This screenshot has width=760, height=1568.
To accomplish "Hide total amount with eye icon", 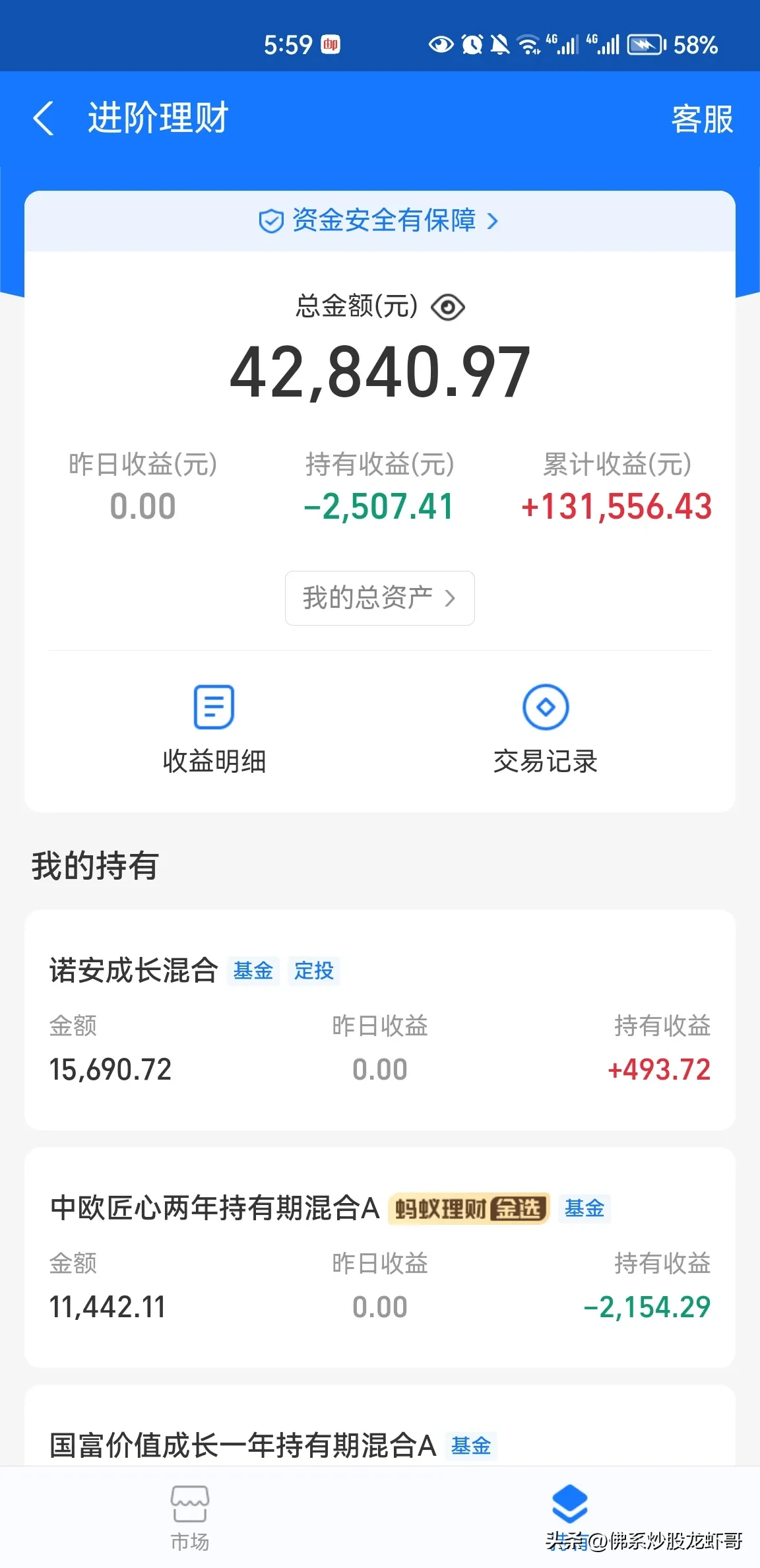I will pyautogui.click(x=447, y=308).
